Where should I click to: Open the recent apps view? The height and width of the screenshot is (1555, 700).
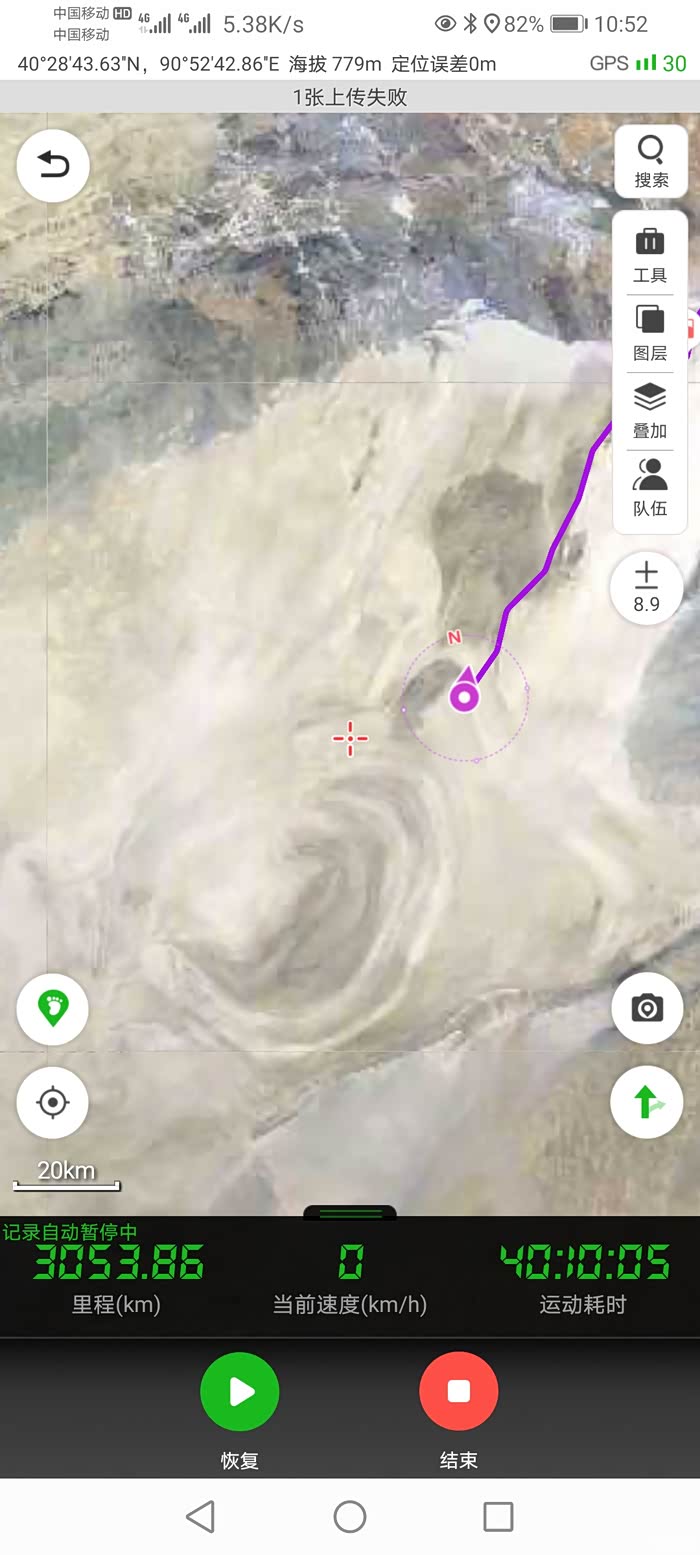tap(498, 1516)
